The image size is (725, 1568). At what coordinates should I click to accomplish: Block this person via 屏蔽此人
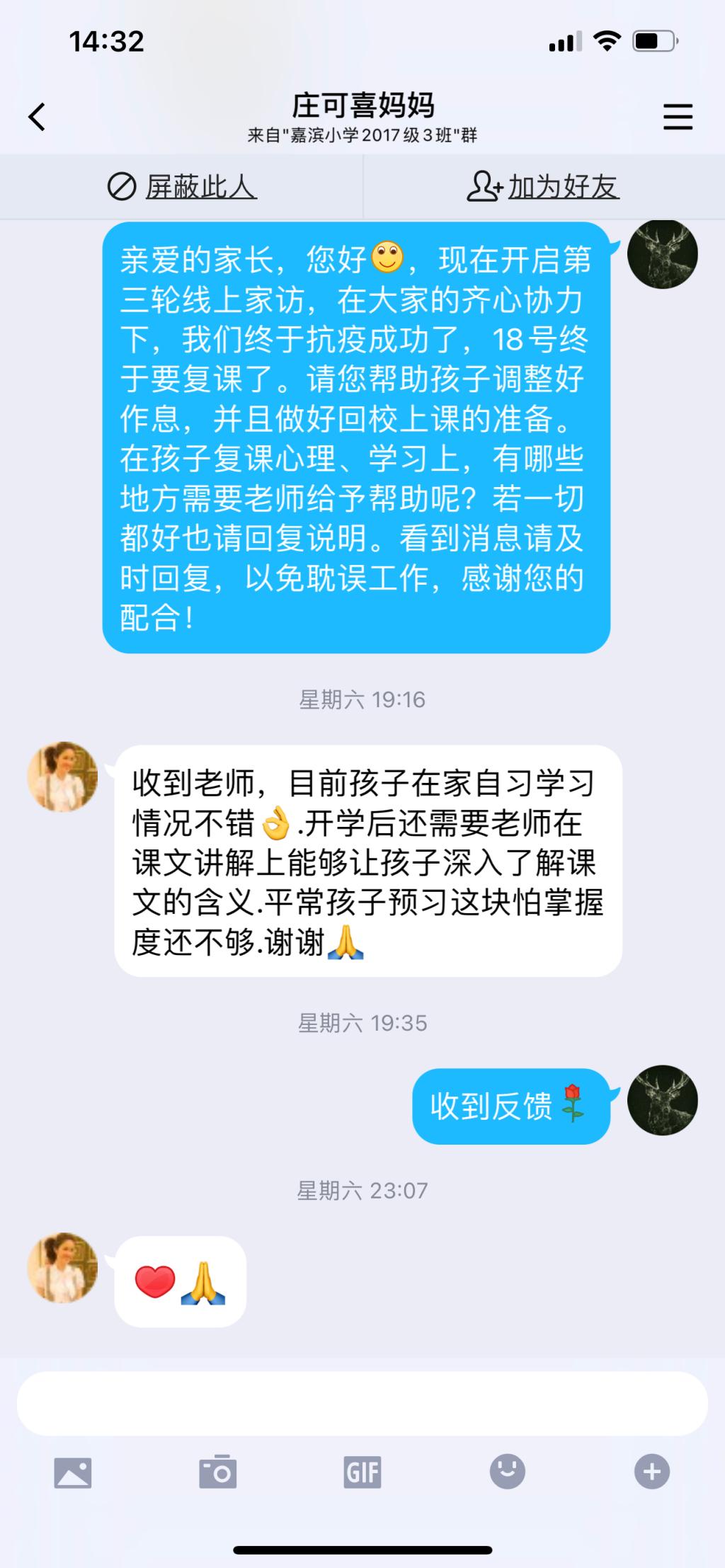tap(181, 187)
